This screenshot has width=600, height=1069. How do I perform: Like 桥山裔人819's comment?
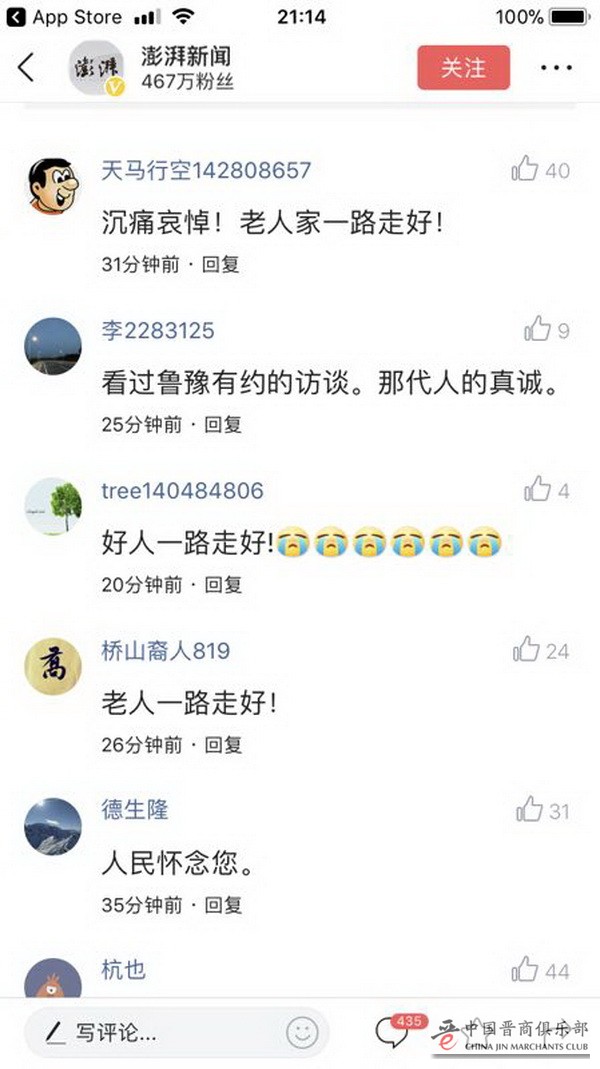[x=526, y=650]
